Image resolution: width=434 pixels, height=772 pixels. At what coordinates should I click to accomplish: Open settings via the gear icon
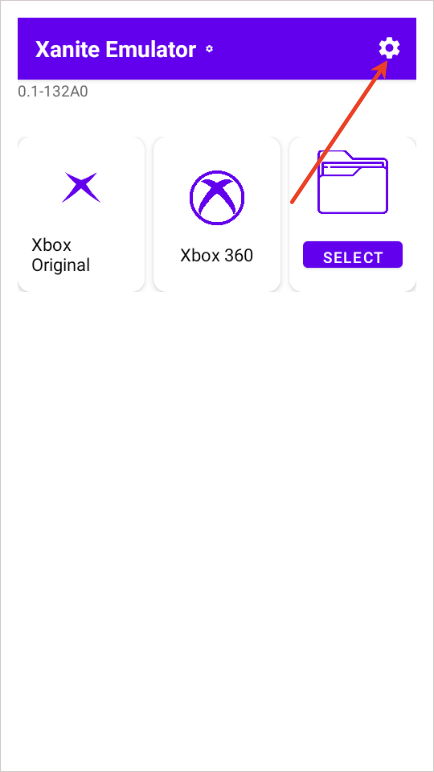[x=389, y=48]
